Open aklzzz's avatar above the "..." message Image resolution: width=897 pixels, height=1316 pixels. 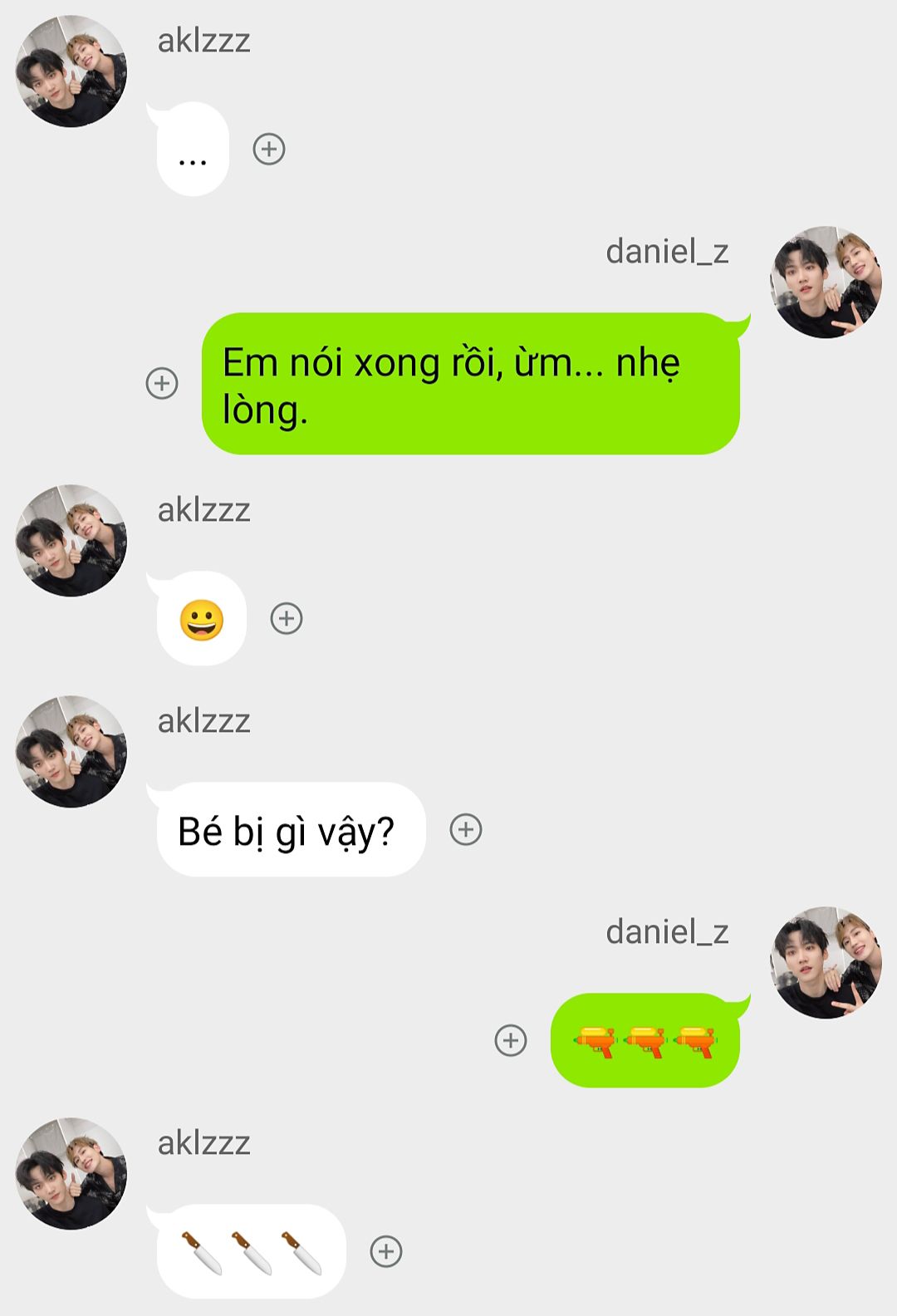tap(71, 71)
